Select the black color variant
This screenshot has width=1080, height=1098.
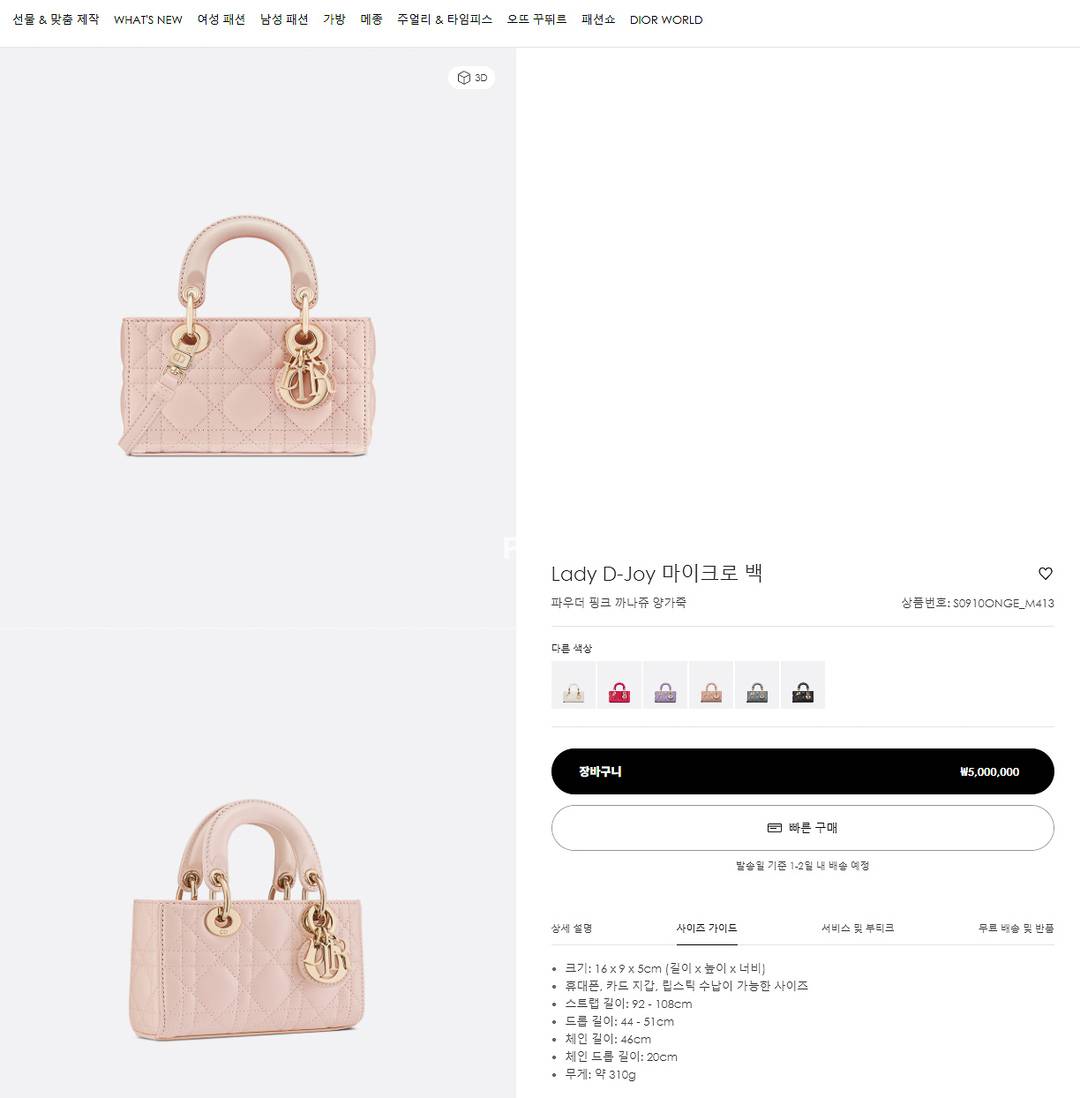[x=802, y=685]
